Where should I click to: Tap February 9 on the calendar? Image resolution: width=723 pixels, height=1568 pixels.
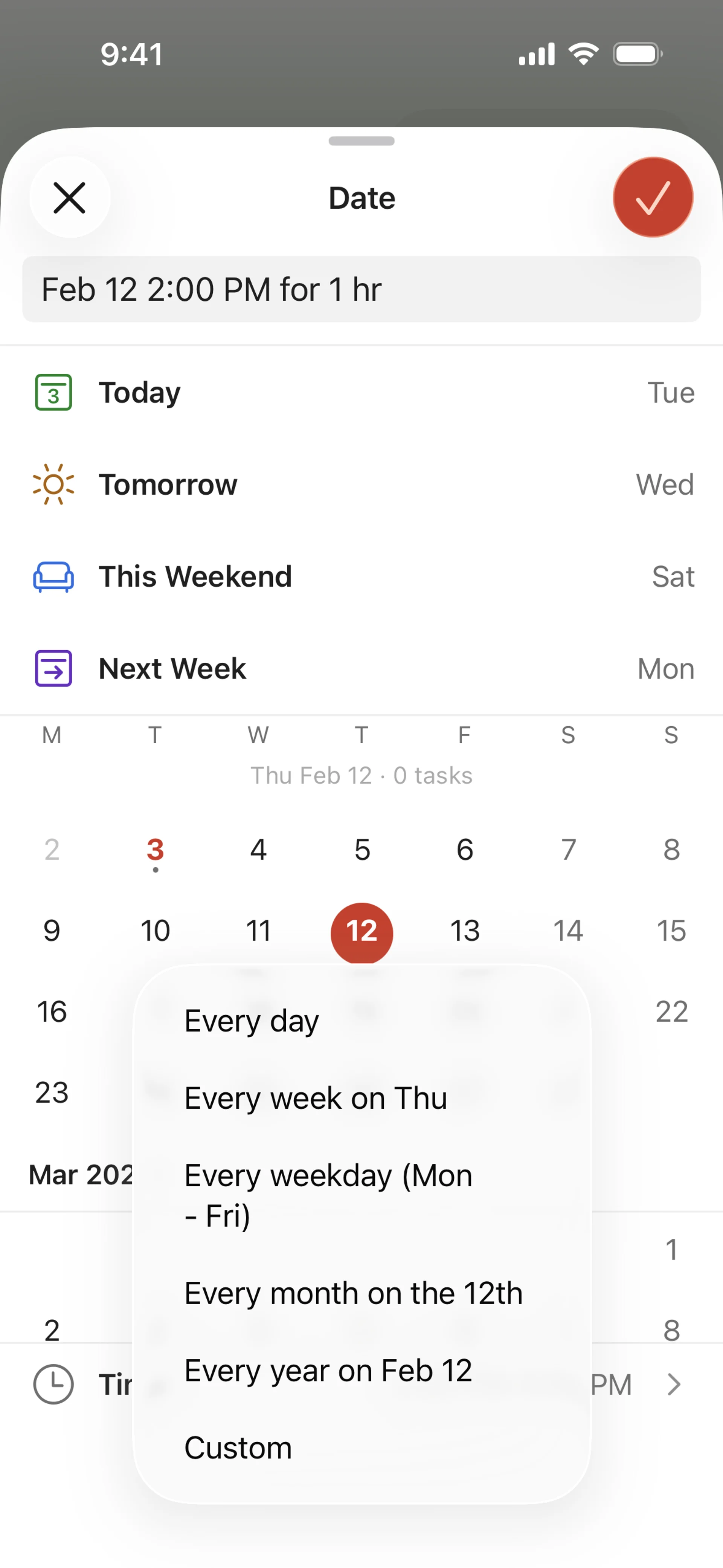pos(52,931)
